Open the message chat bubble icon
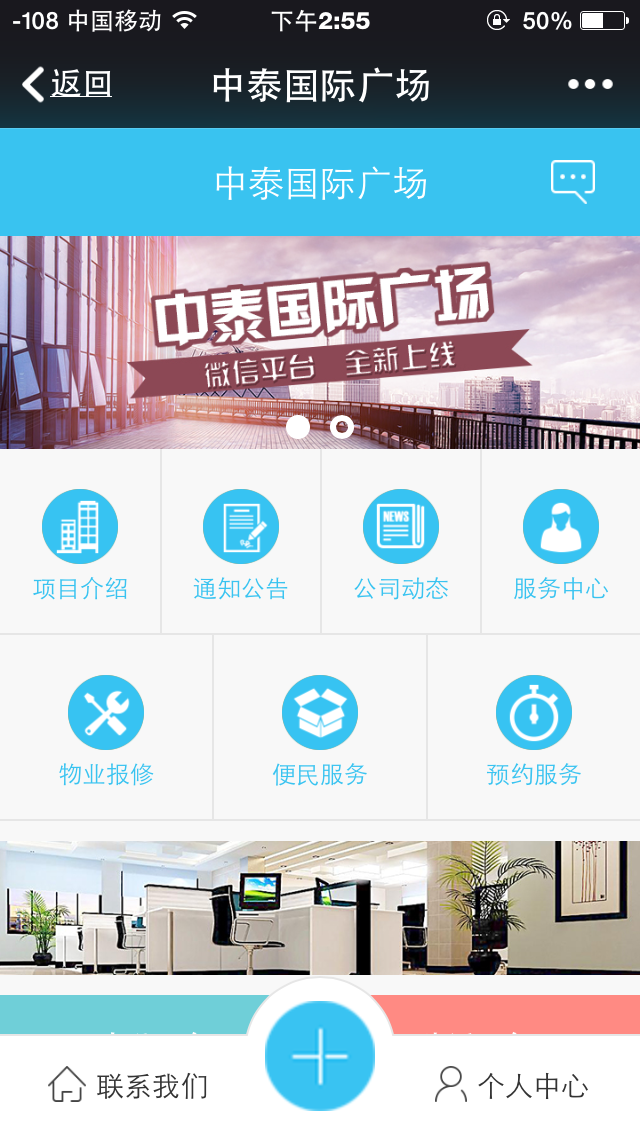Viewport: 640px width, 1136px height. [x=572, y=181]
